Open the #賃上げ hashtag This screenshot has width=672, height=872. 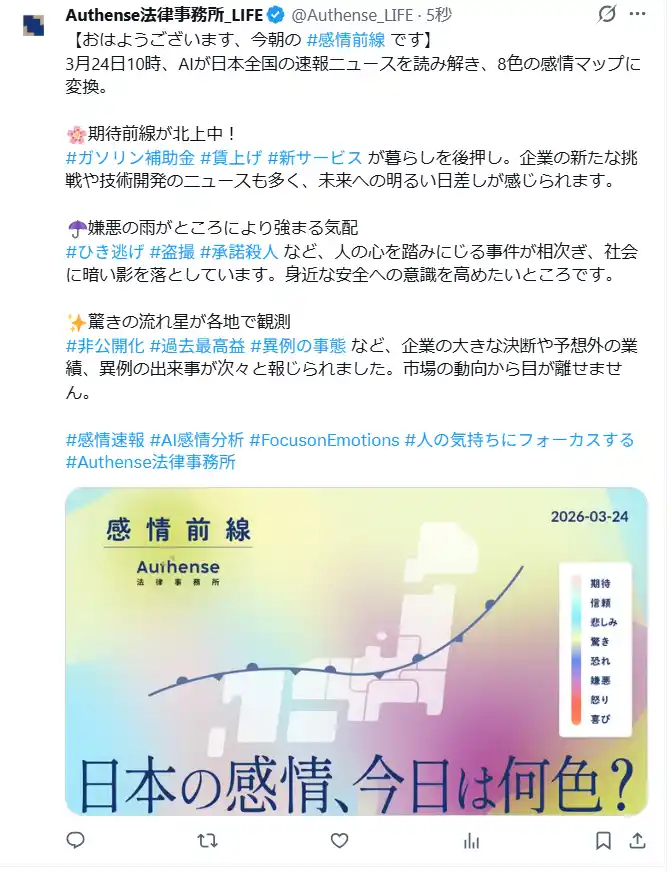pyautogui.click(x=230, y=158)
